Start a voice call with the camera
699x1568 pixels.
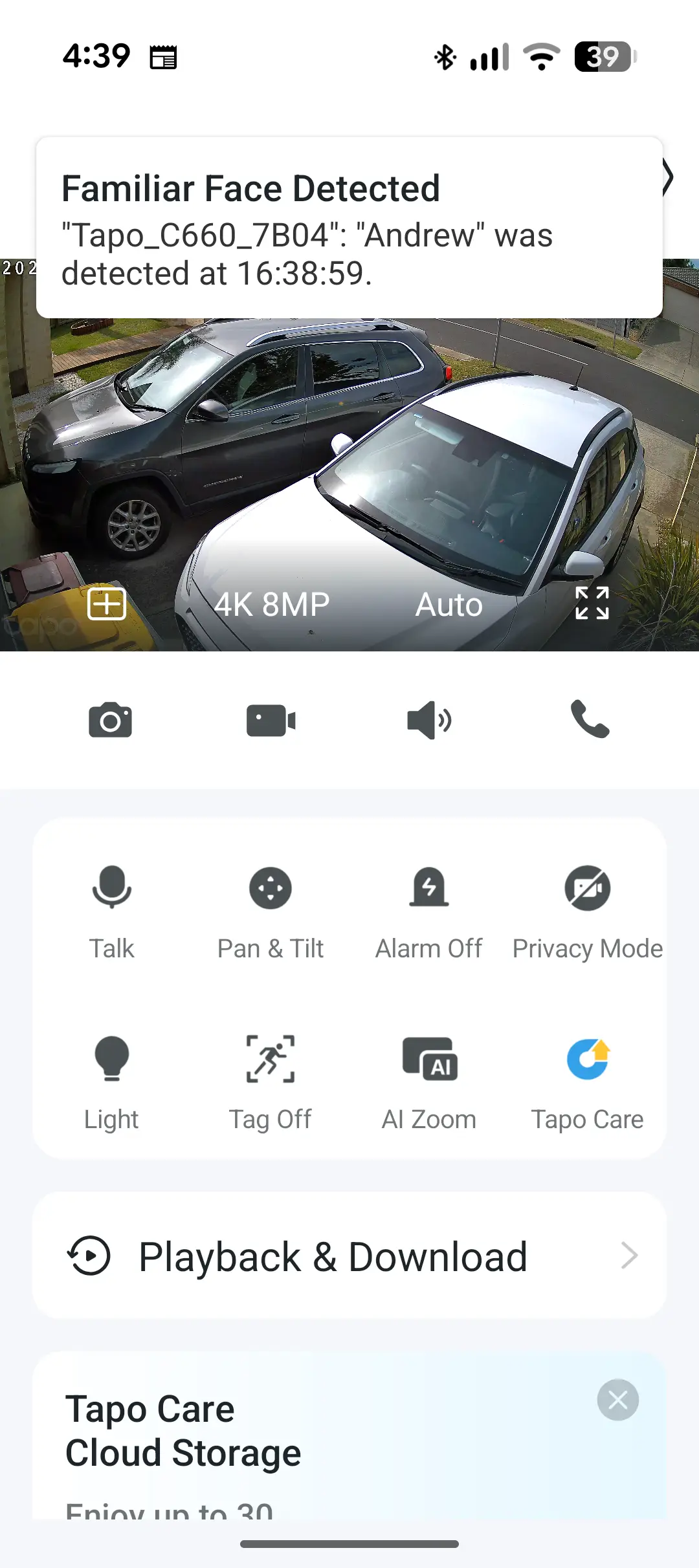pos(590,719)
